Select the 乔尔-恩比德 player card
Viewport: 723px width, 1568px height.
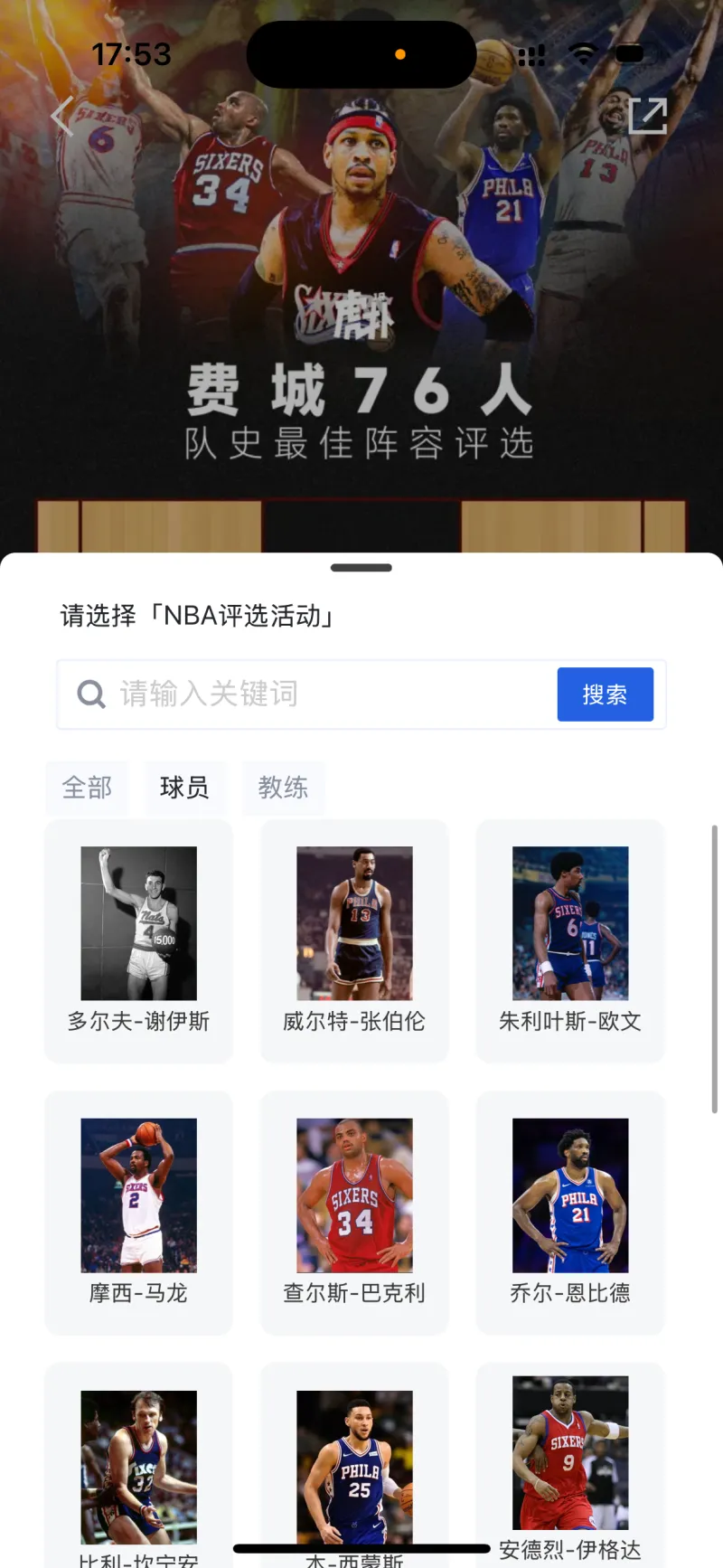[x=570, y=1212]
